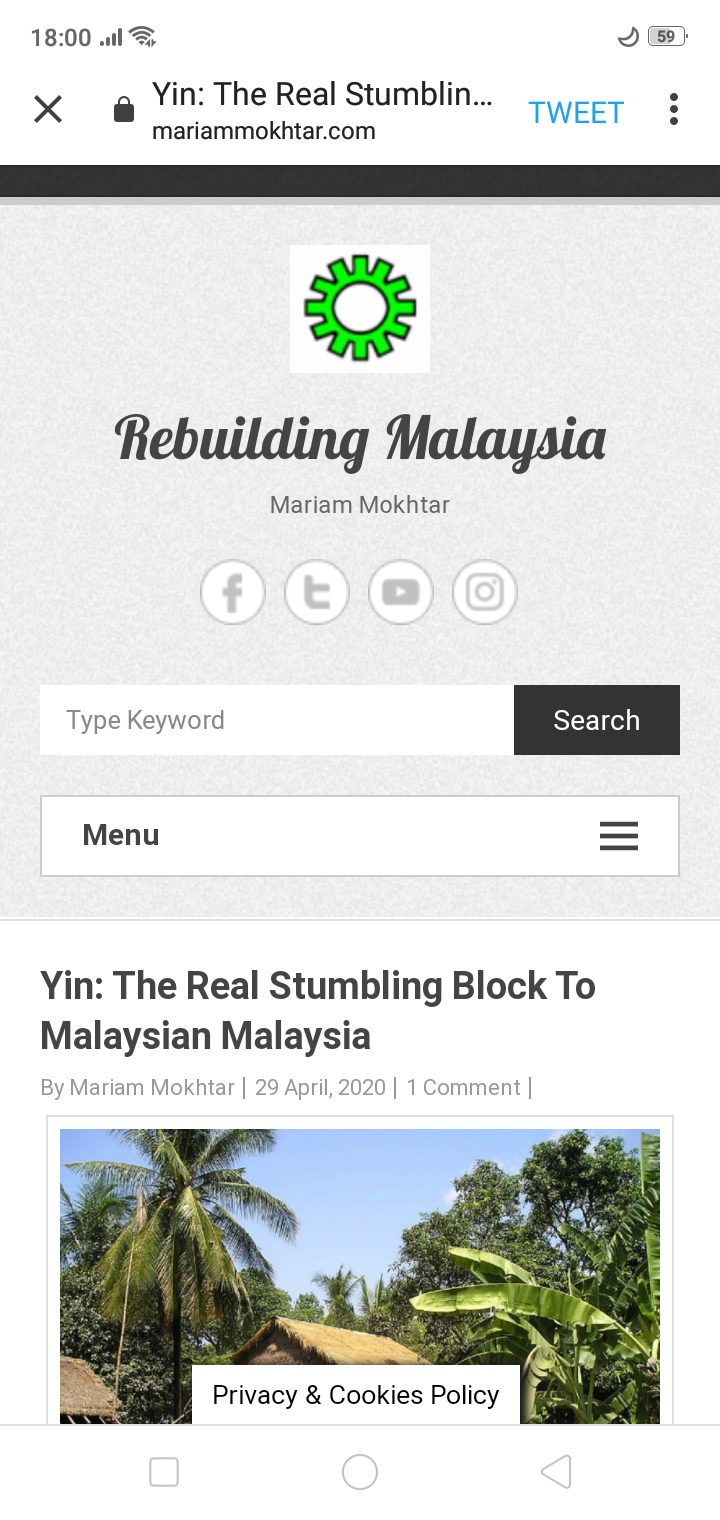
Task: Open the Instagram social icon
Action: pos(485,593)
